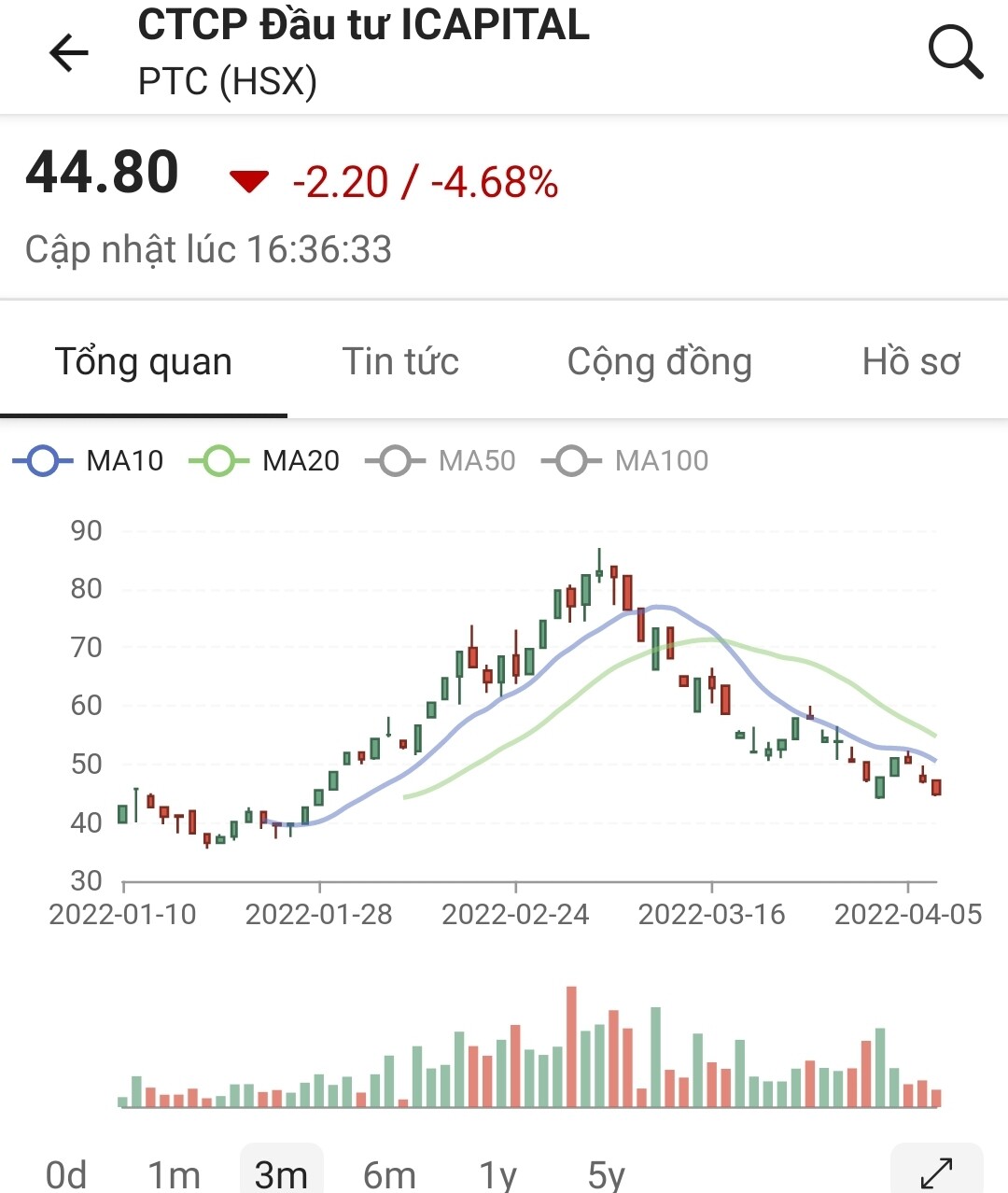The height and width of the screenshot is (1193, 1008).
Task: Change chart range to 1m
Action: 174,1173
